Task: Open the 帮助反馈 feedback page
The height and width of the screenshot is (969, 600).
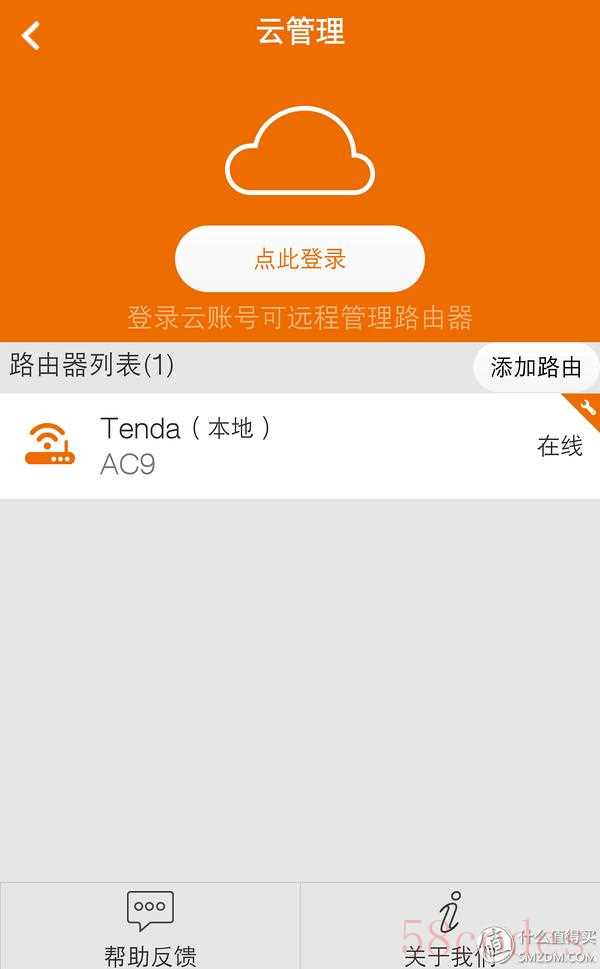Action: (x=150, y=926)
